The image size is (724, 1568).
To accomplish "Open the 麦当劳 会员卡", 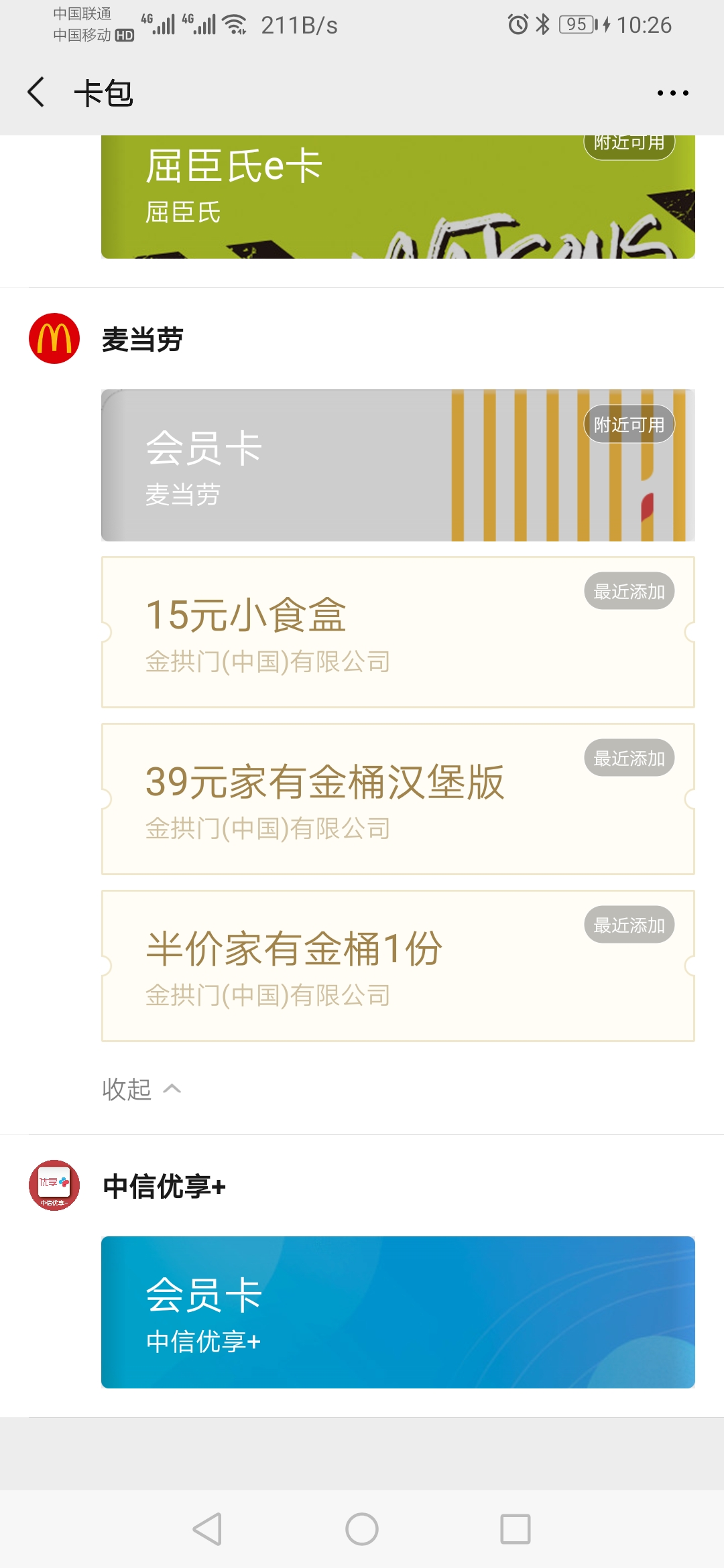I will pos(398,465).
